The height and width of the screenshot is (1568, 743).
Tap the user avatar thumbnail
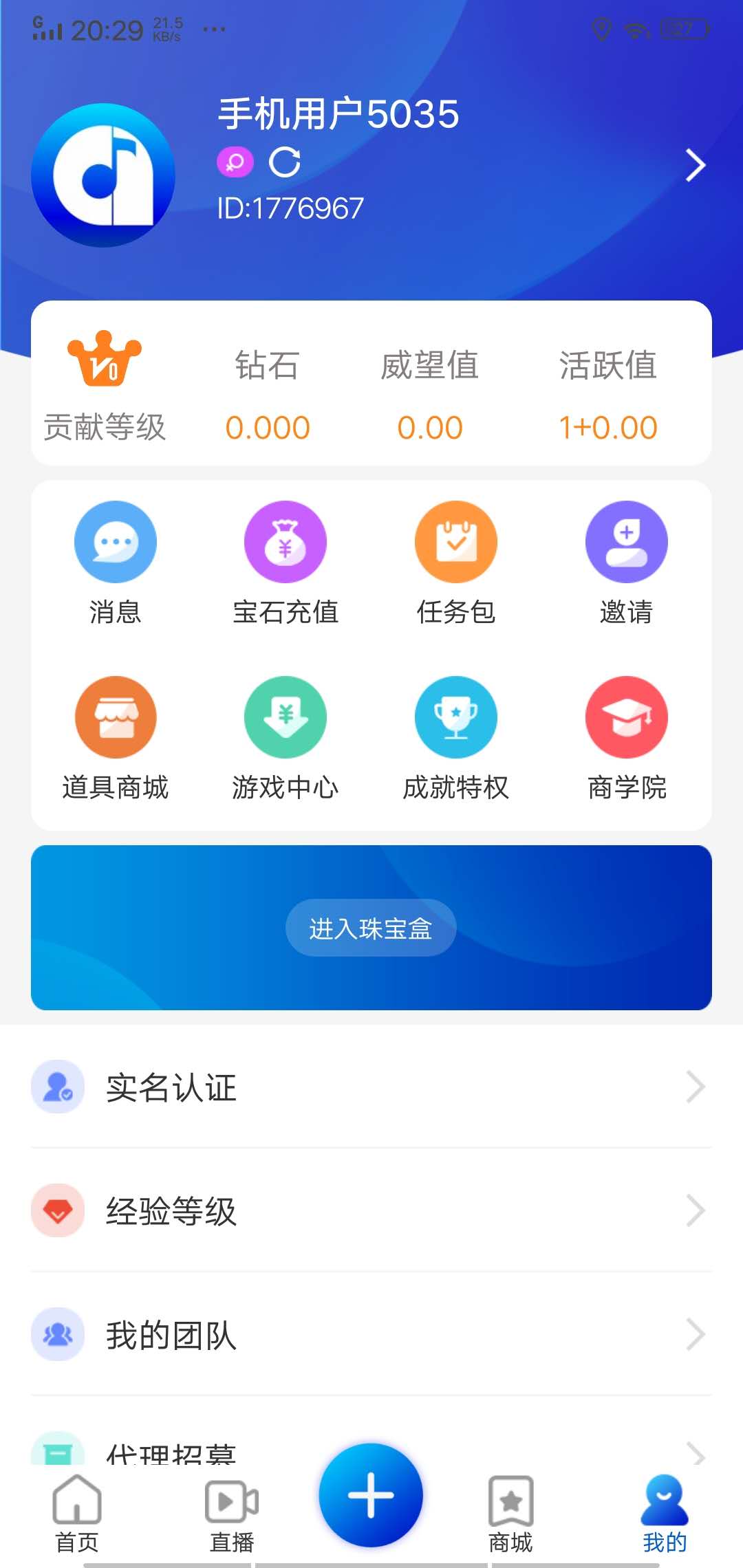pos(107,175)
